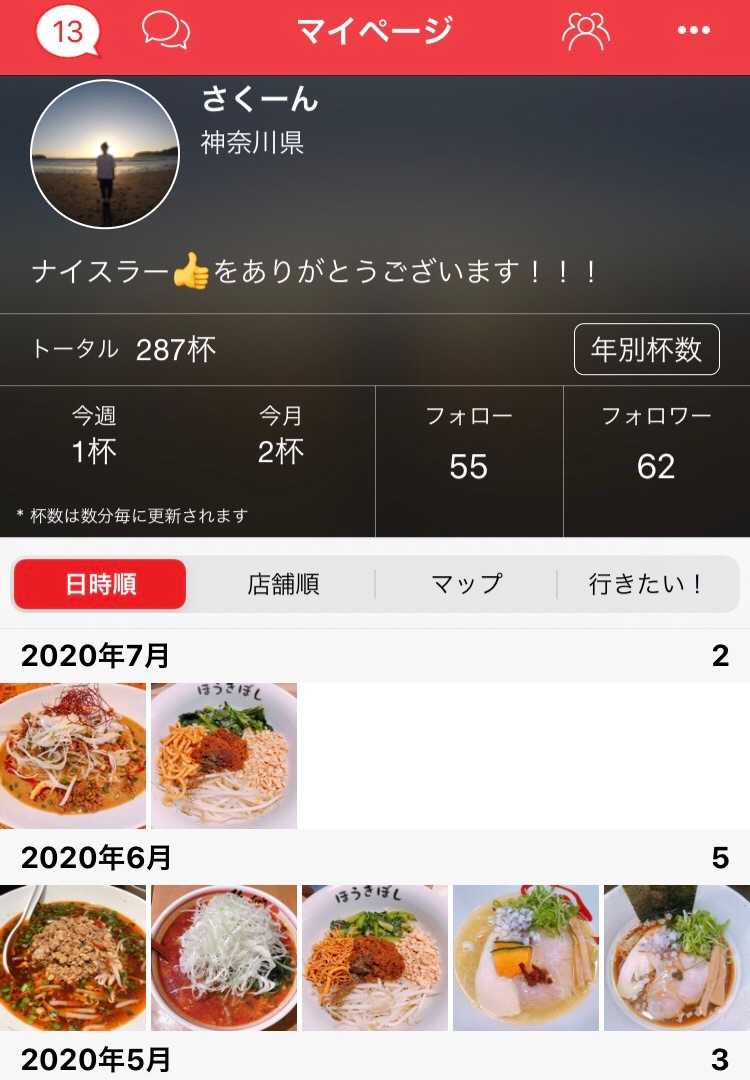This screenshot has width=750, height=1080.
Task: Open the third ramen photo in 2020年6月
Action: point(375,958)
